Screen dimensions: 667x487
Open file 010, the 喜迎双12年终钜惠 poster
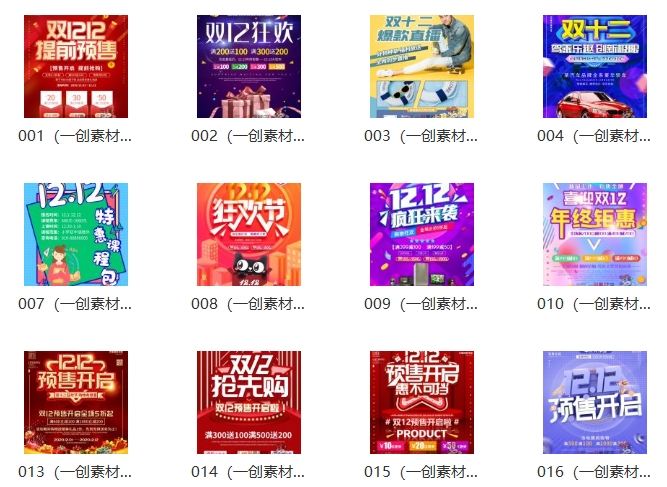point(595,235)
